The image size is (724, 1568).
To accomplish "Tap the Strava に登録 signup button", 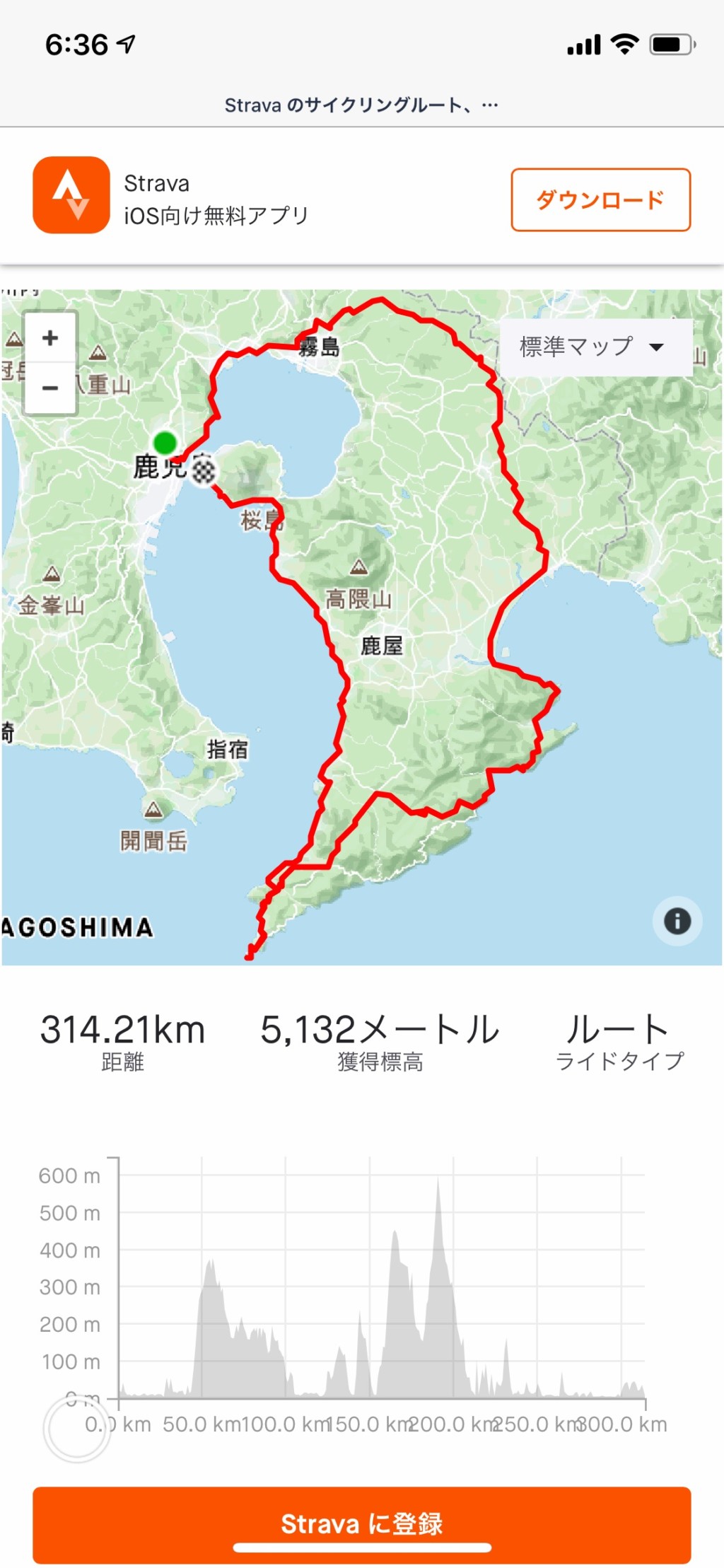I will [x=362, y=1523].
